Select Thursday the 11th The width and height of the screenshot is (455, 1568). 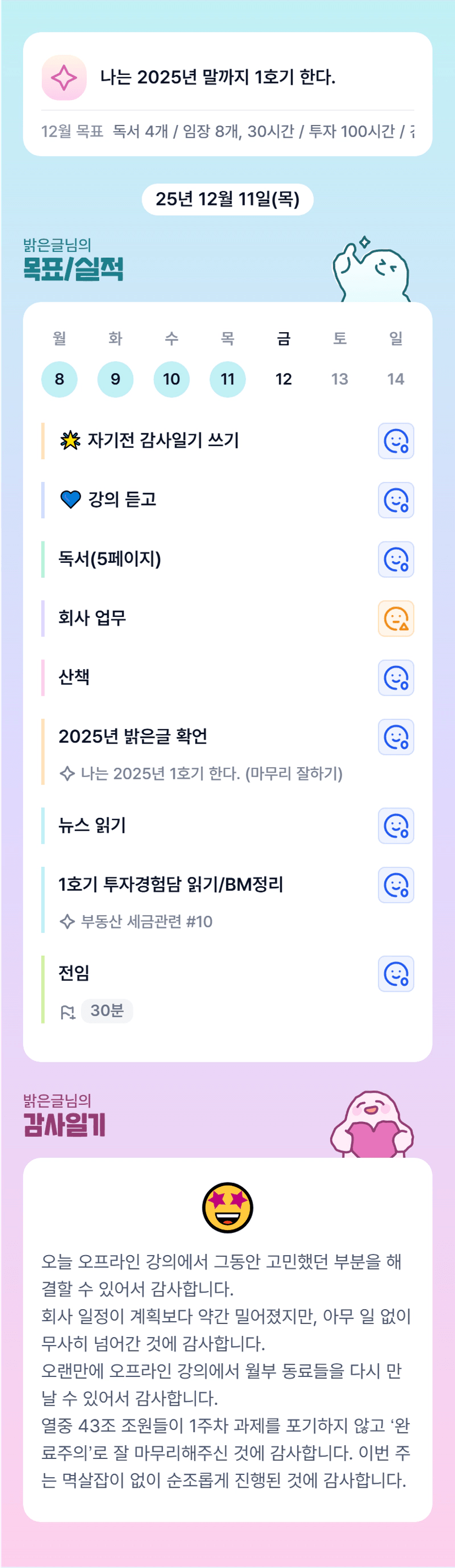[x=228, y=379]
